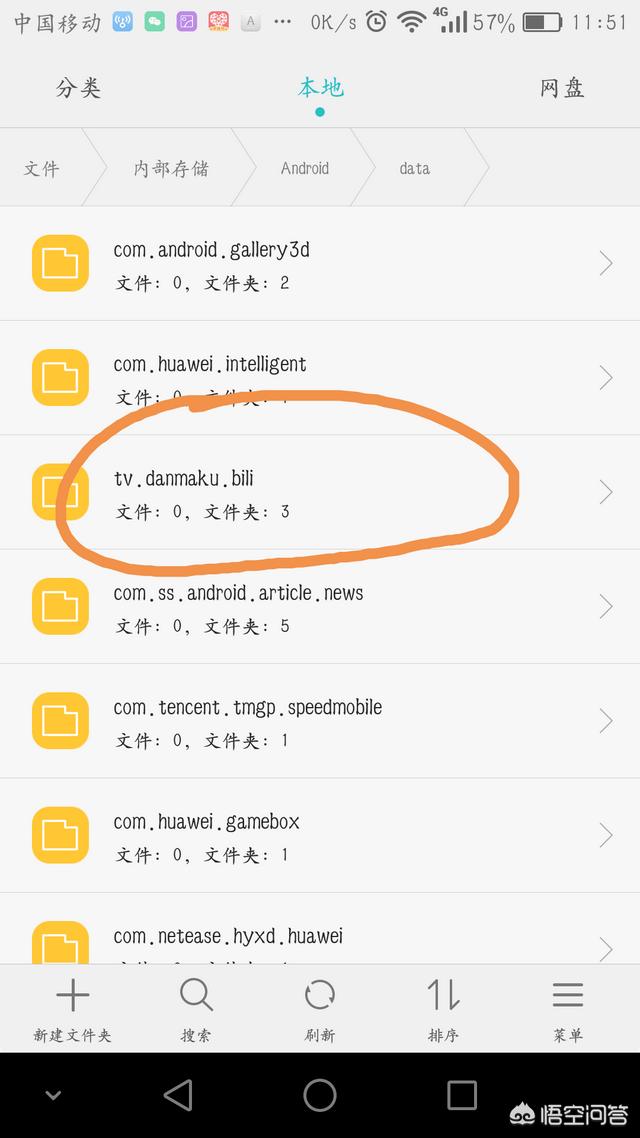Open the com.huawei.gamebox folder
The width and height of the screenshot is (640, 1138).
[x=320, y=836]
